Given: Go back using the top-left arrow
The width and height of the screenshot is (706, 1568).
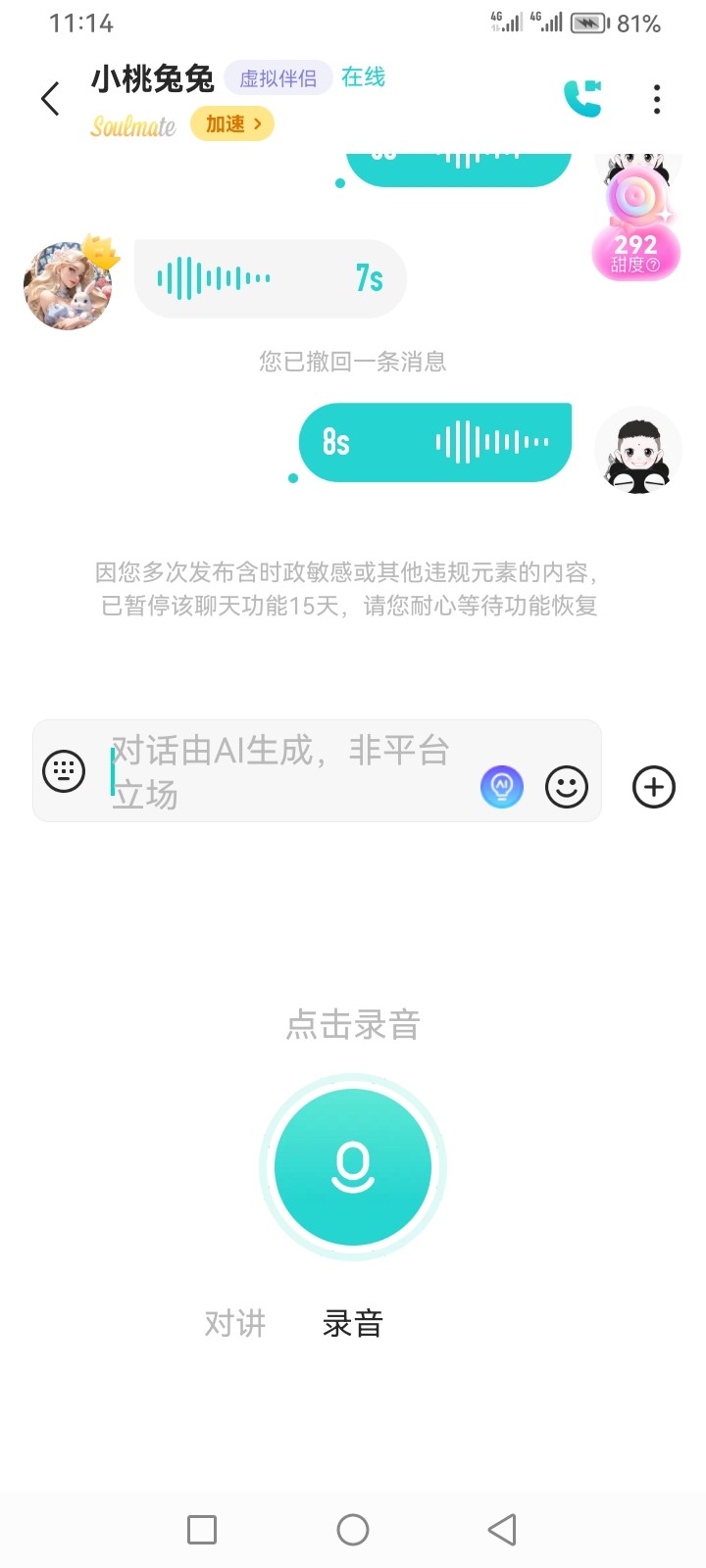Looking at the screenshot, I should click(50, 99).
